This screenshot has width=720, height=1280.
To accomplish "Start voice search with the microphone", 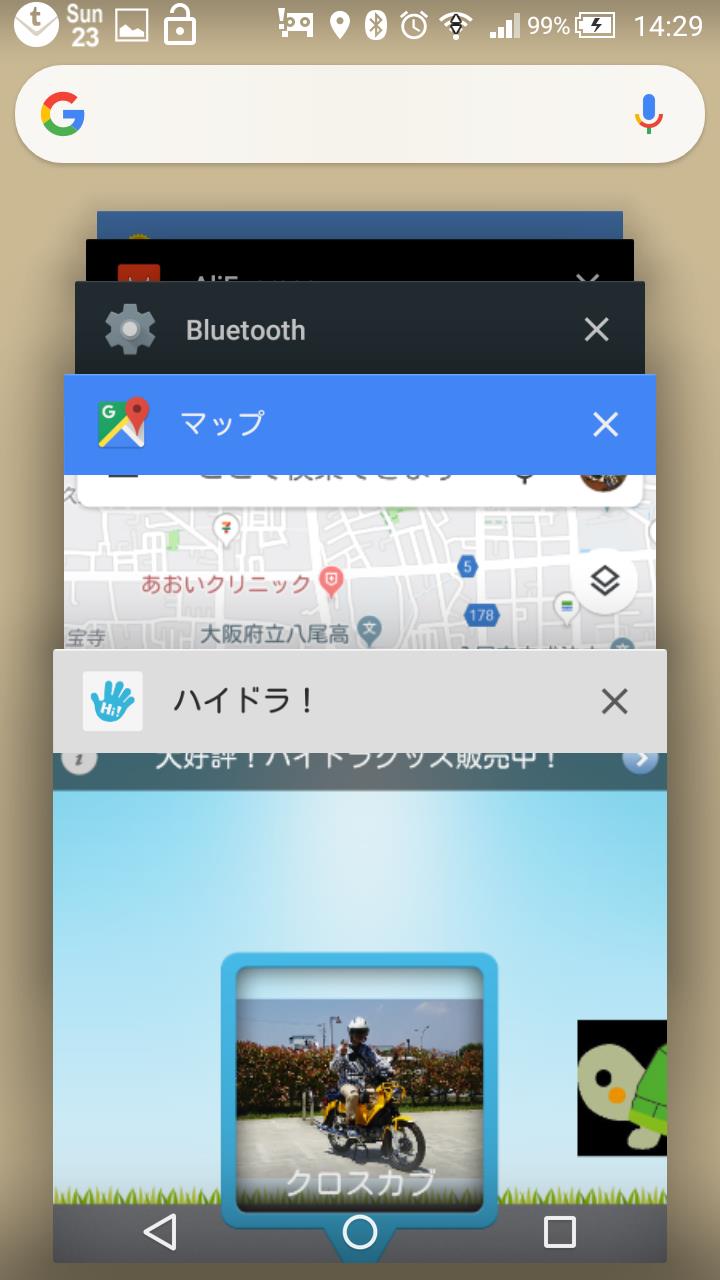I will (x=649, y=114).
